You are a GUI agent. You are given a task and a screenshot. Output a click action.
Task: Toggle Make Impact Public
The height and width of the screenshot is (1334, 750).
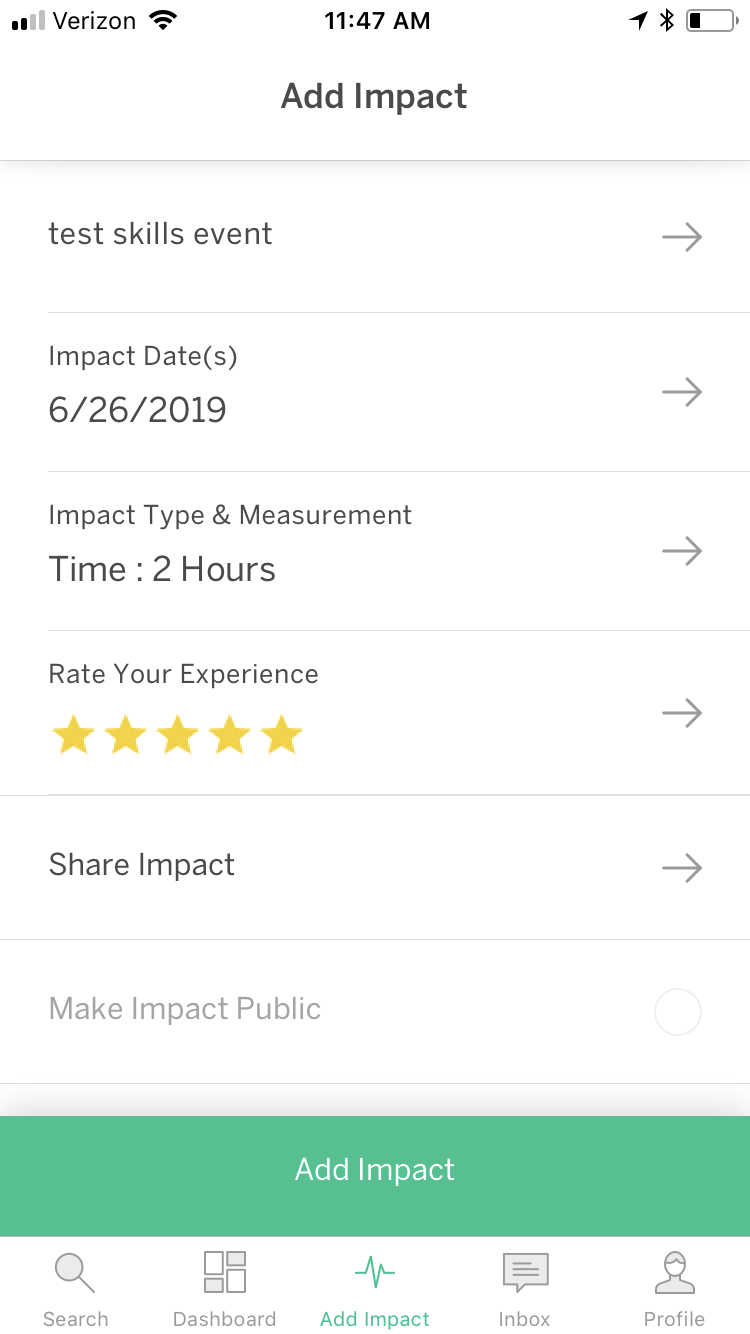click(x=677, y=1012)
